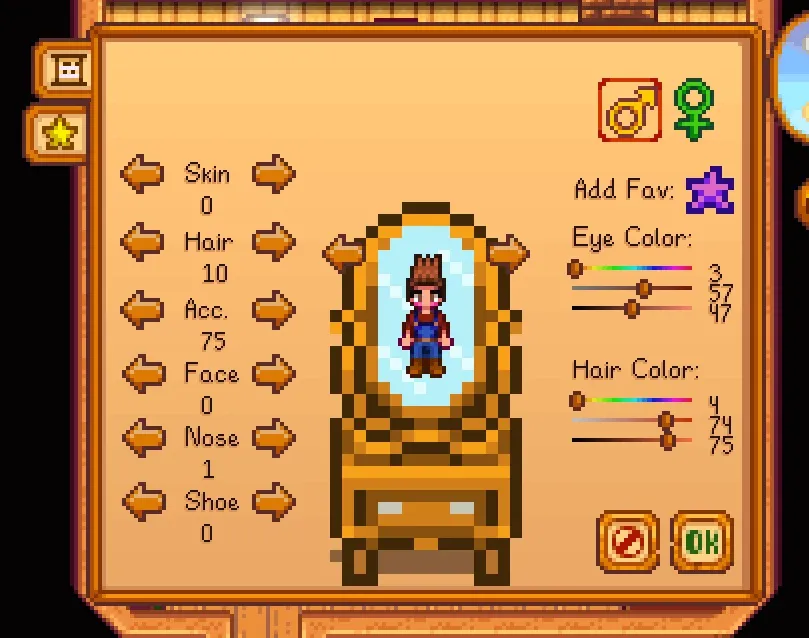Change to previous Shoe option
Image resolution: width=809 pixels, height=638 pixels.
[x=142, y=500]
